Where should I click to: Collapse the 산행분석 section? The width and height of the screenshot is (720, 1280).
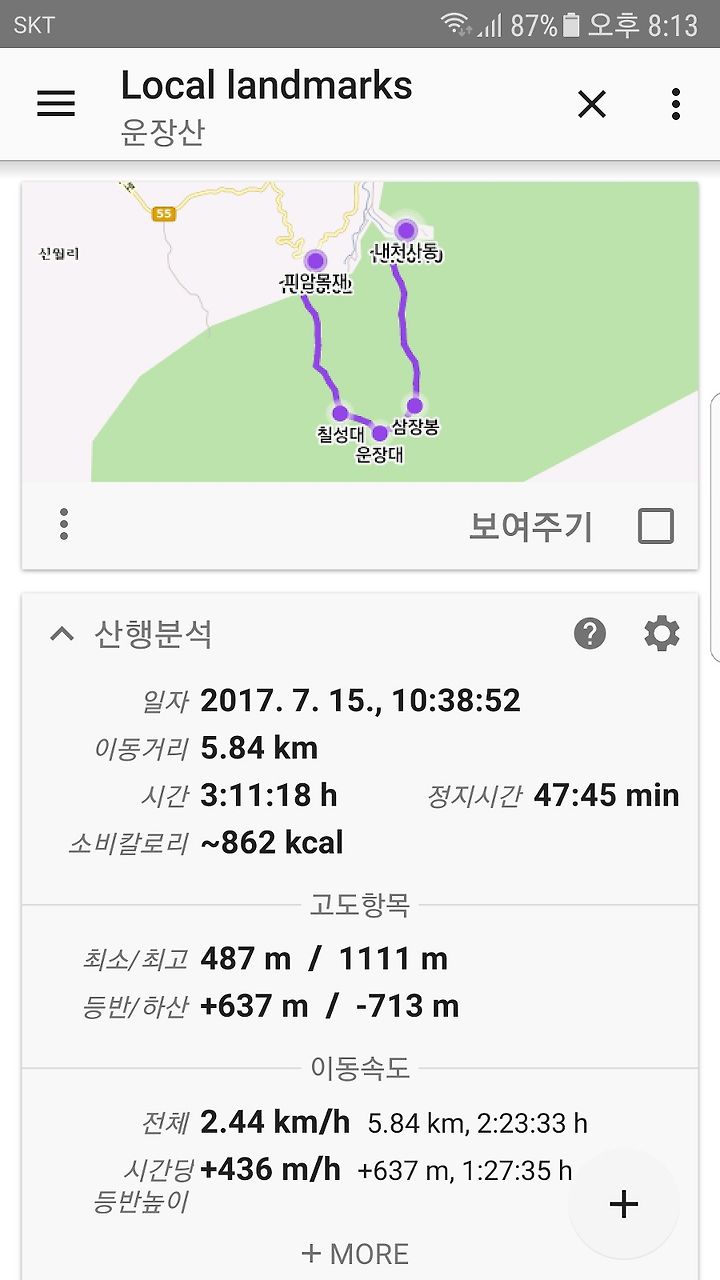pos(62,633)
